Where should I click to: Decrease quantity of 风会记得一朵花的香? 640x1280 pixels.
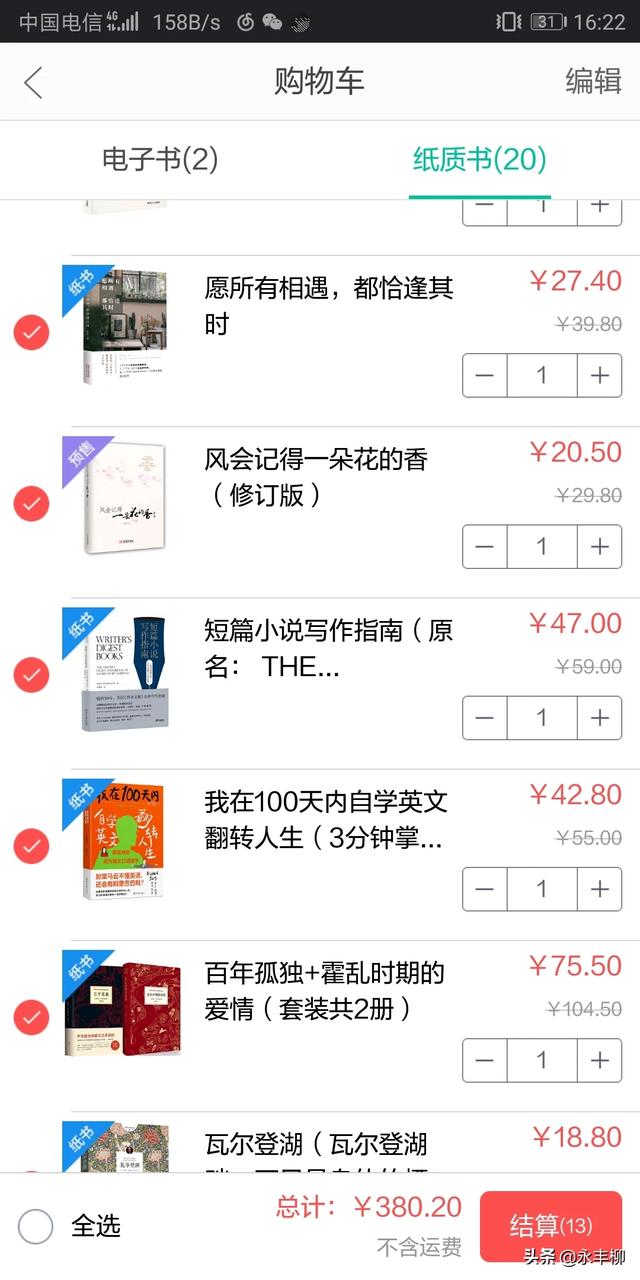tap(485, 546)
